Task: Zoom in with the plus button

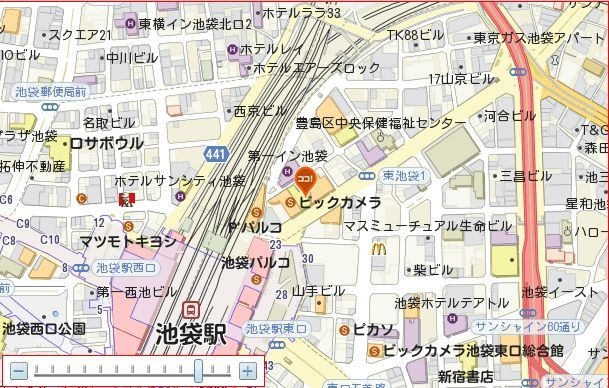Action: click(x=247, y=371)
